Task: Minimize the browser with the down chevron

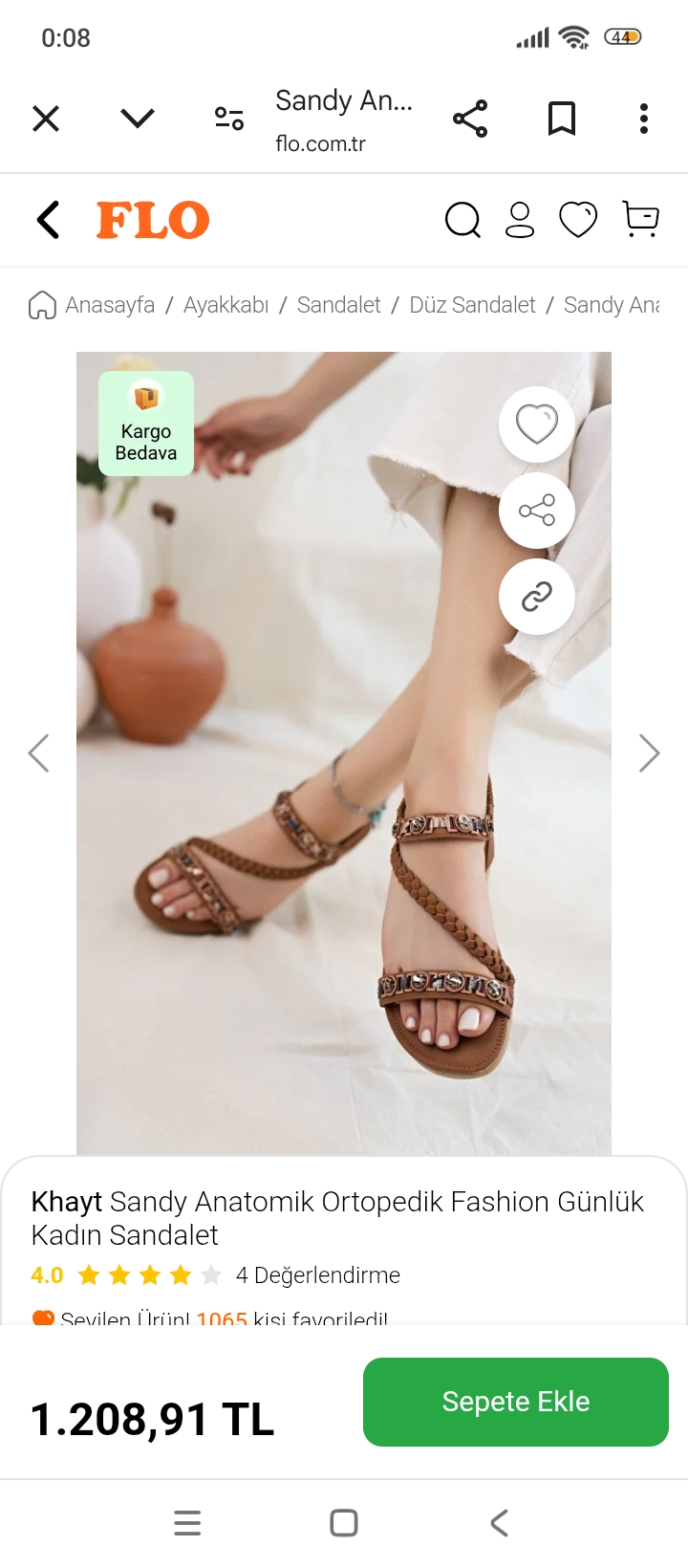Action: click(138, 119)
